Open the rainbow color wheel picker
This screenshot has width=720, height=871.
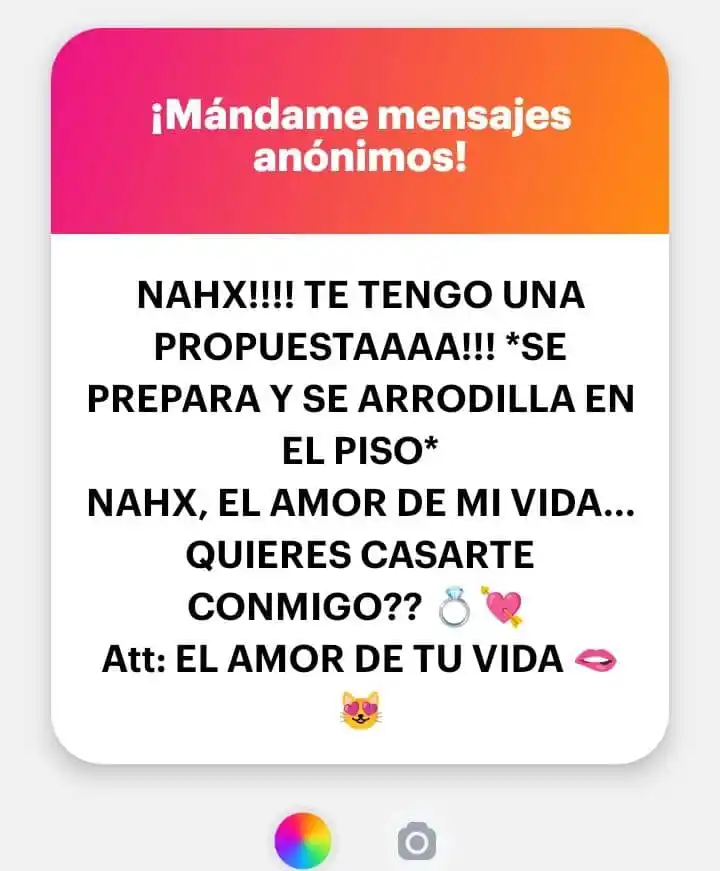click(x=302, y=840)
